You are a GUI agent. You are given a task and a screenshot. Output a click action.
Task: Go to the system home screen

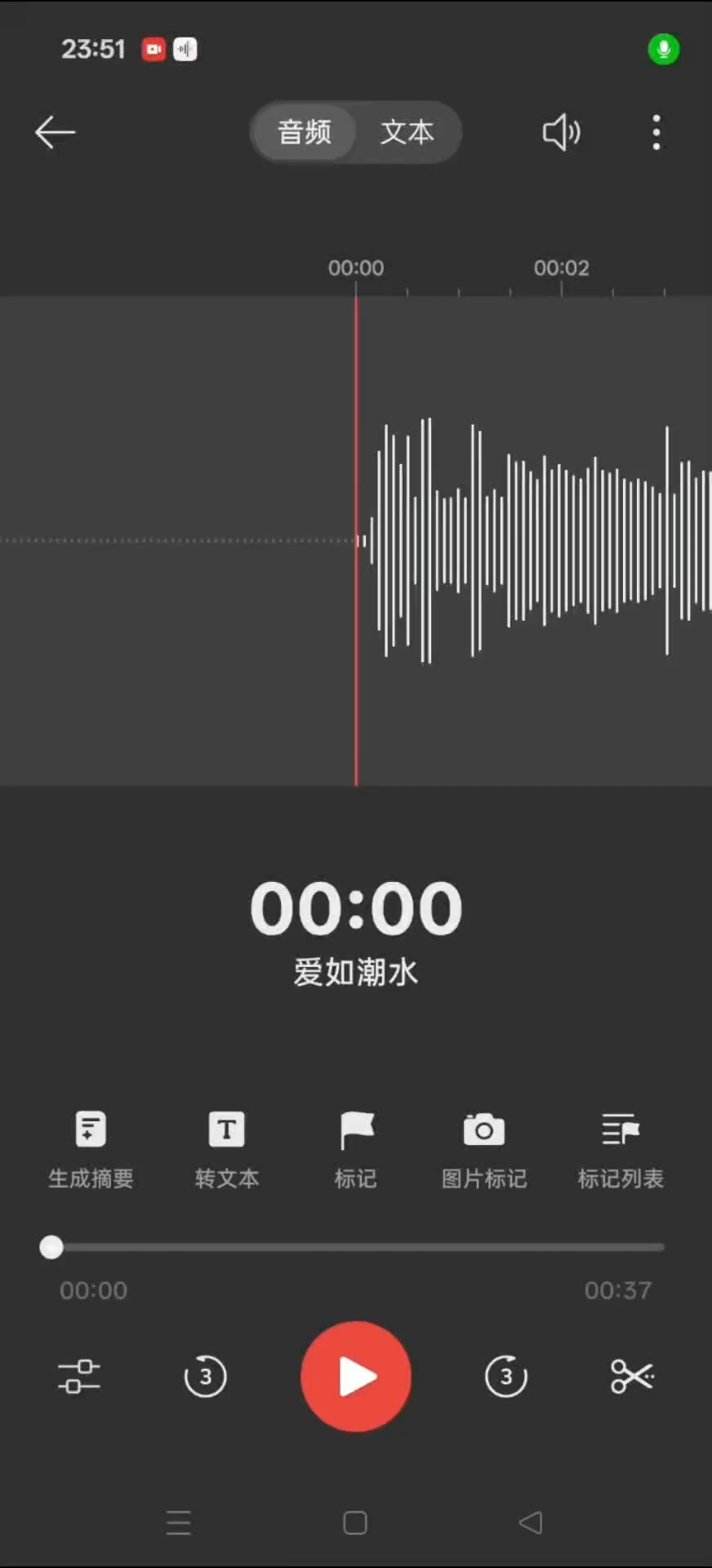(355, 1523)
